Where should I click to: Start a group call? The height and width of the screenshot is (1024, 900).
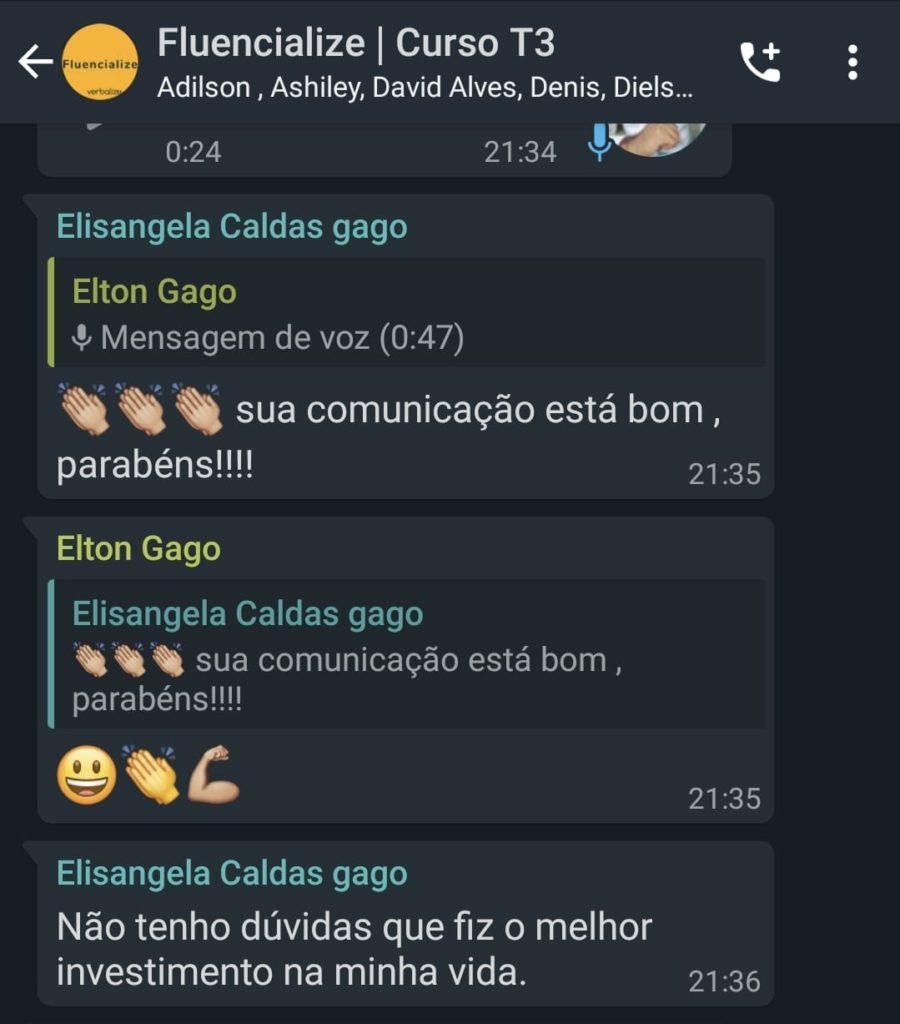(x=759, y=62)
